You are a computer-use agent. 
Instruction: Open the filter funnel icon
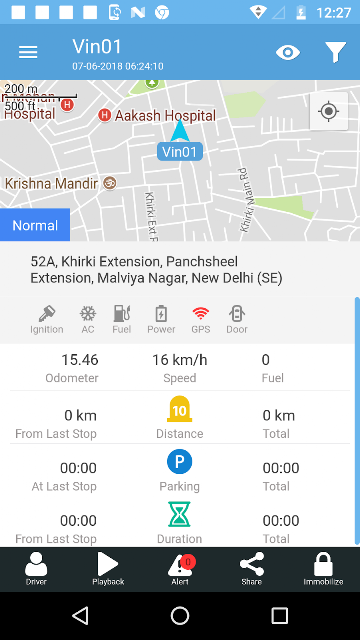[x=336, y=52]
